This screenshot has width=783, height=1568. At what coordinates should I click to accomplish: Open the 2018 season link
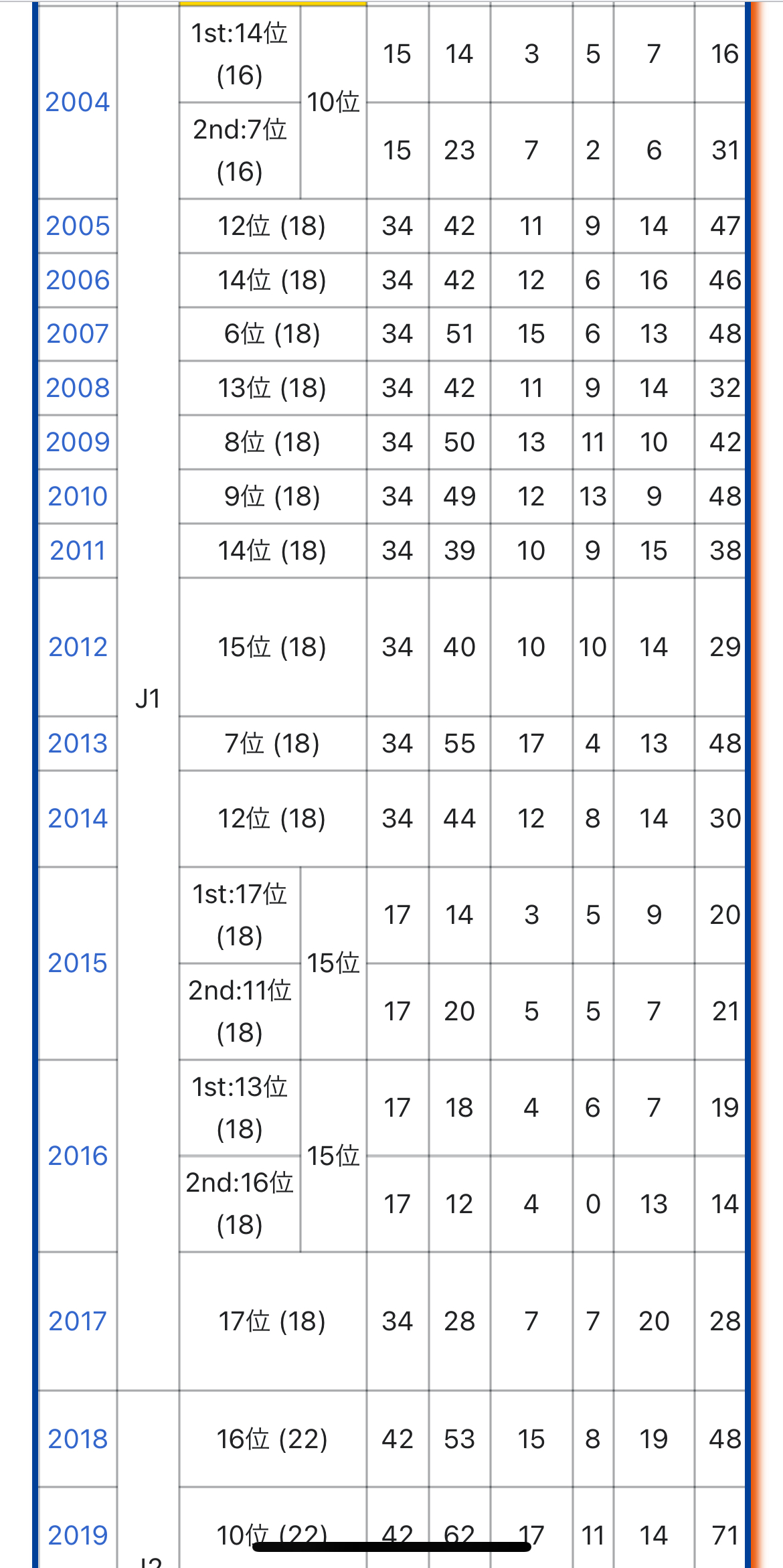tap(78, 1439)
